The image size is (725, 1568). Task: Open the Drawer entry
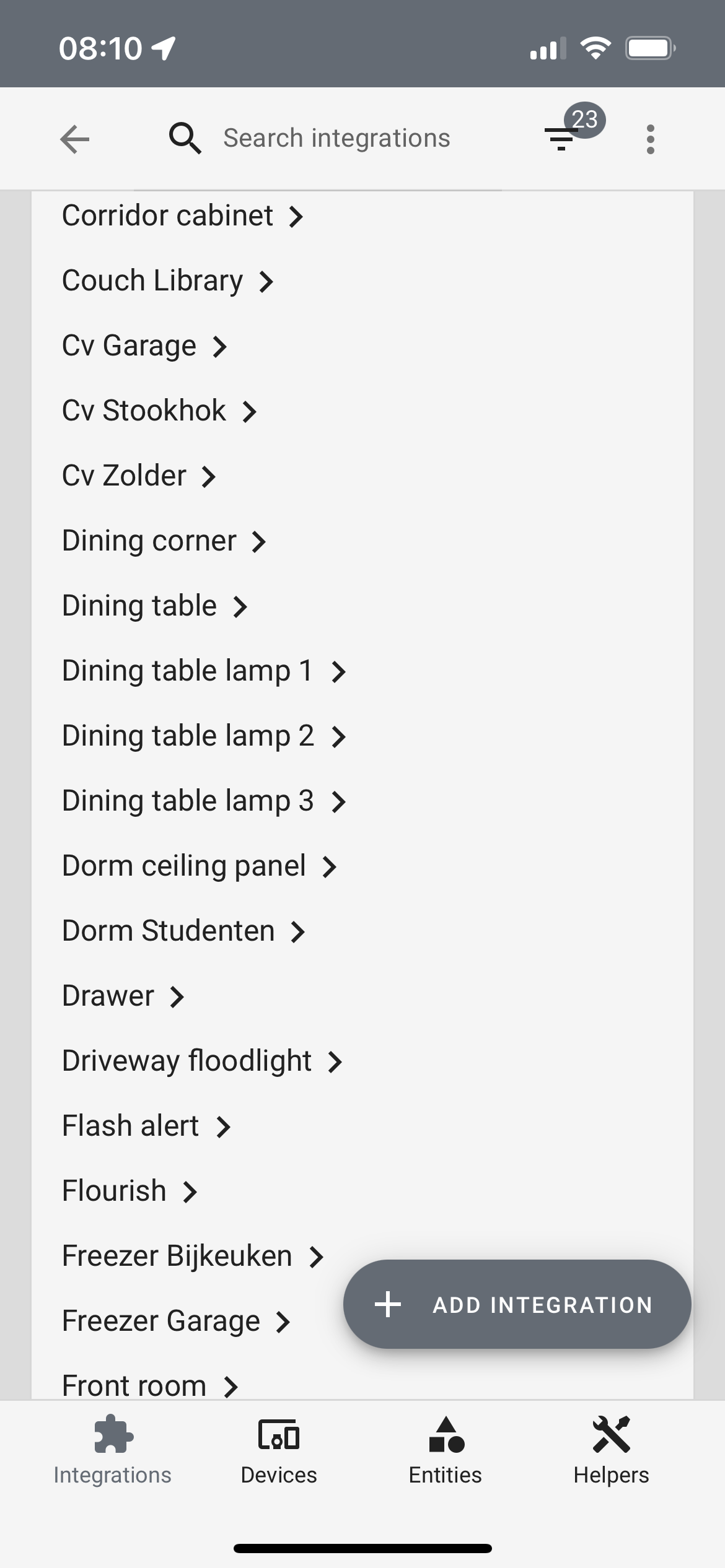pos(123,996)
